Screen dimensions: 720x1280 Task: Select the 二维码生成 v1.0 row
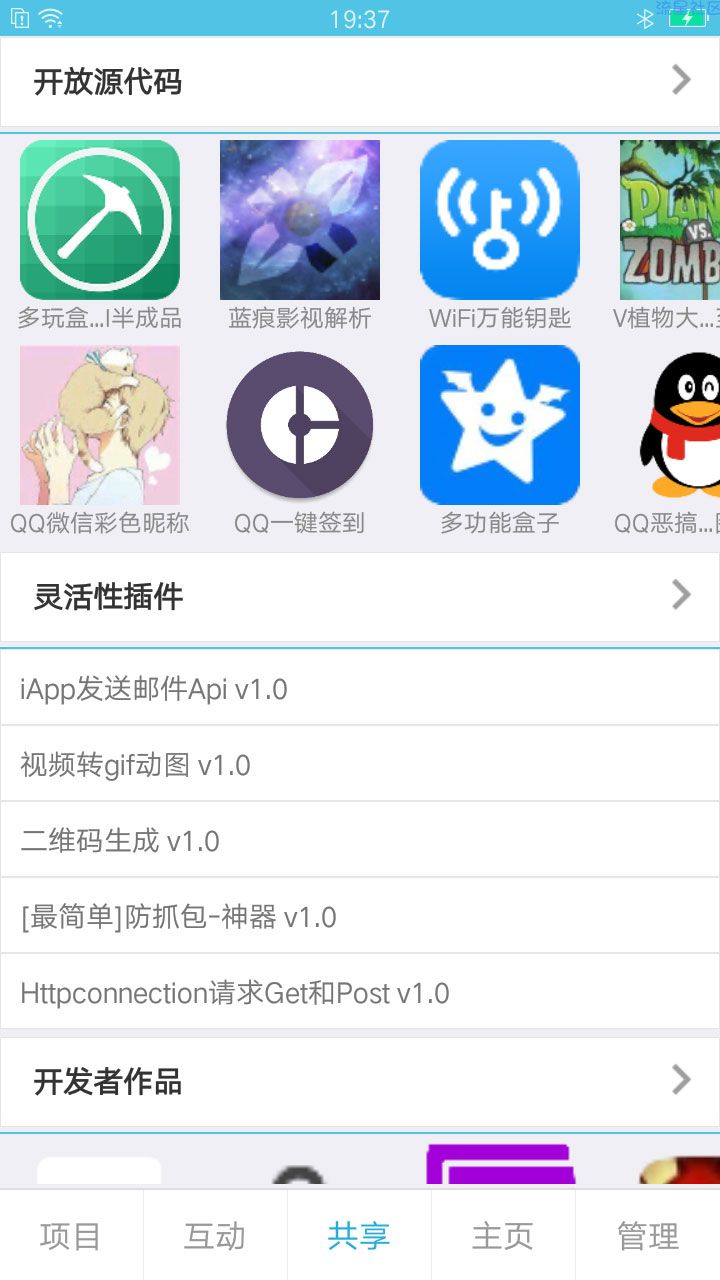(x=360, y=841)
